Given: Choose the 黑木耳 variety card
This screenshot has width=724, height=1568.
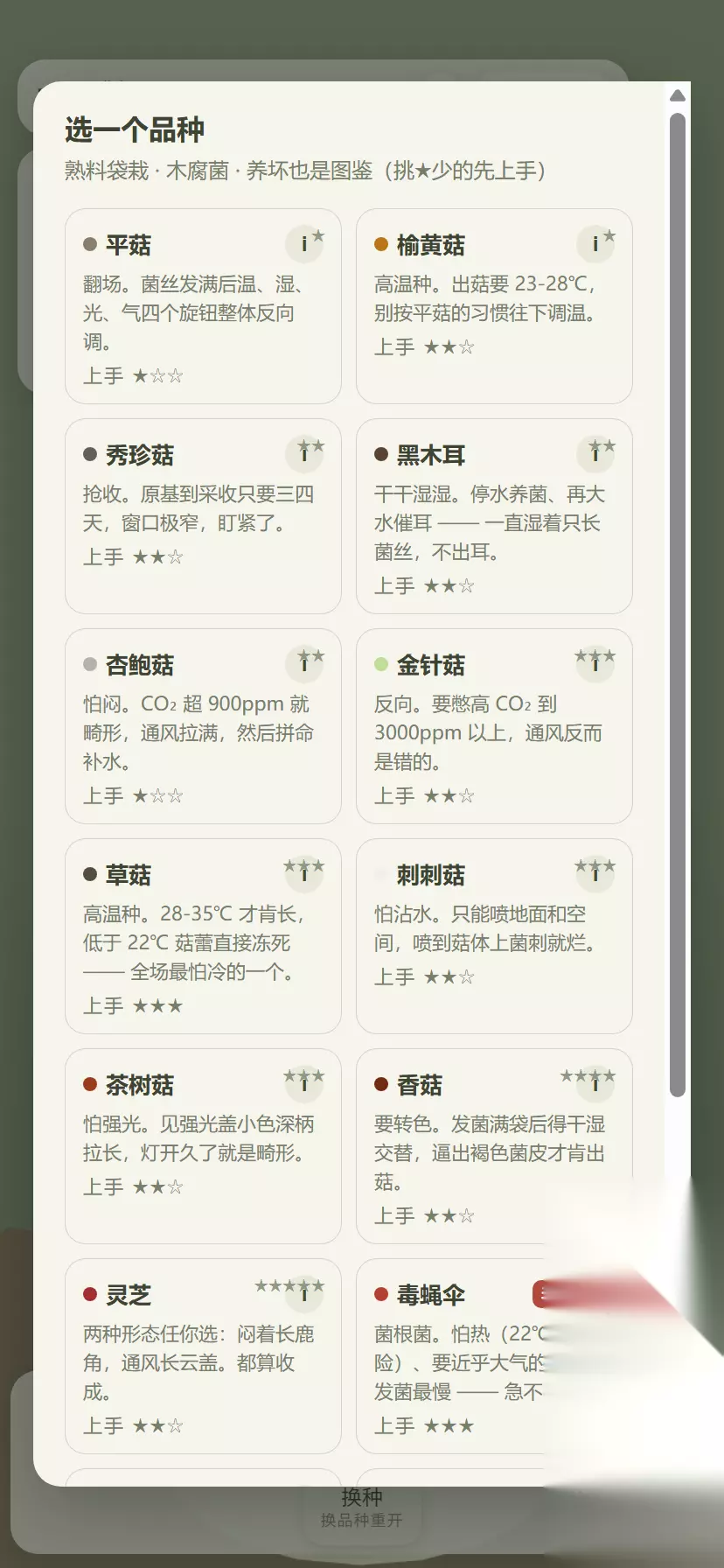Looking at the screenshot, I should coord(494,516).
